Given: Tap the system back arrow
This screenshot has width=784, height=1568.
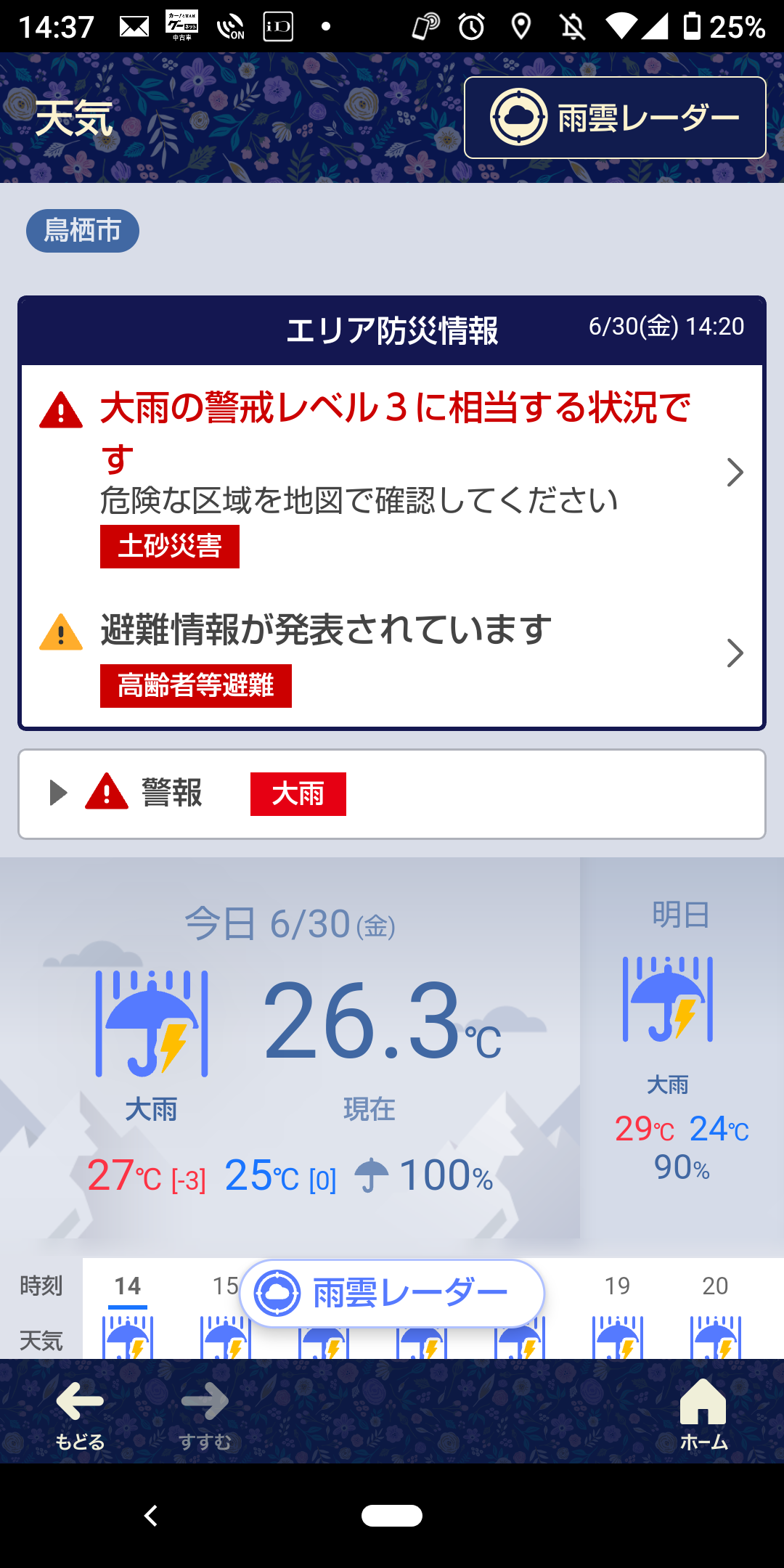Looking at the screenshot, I should (x=151, y=1516).
